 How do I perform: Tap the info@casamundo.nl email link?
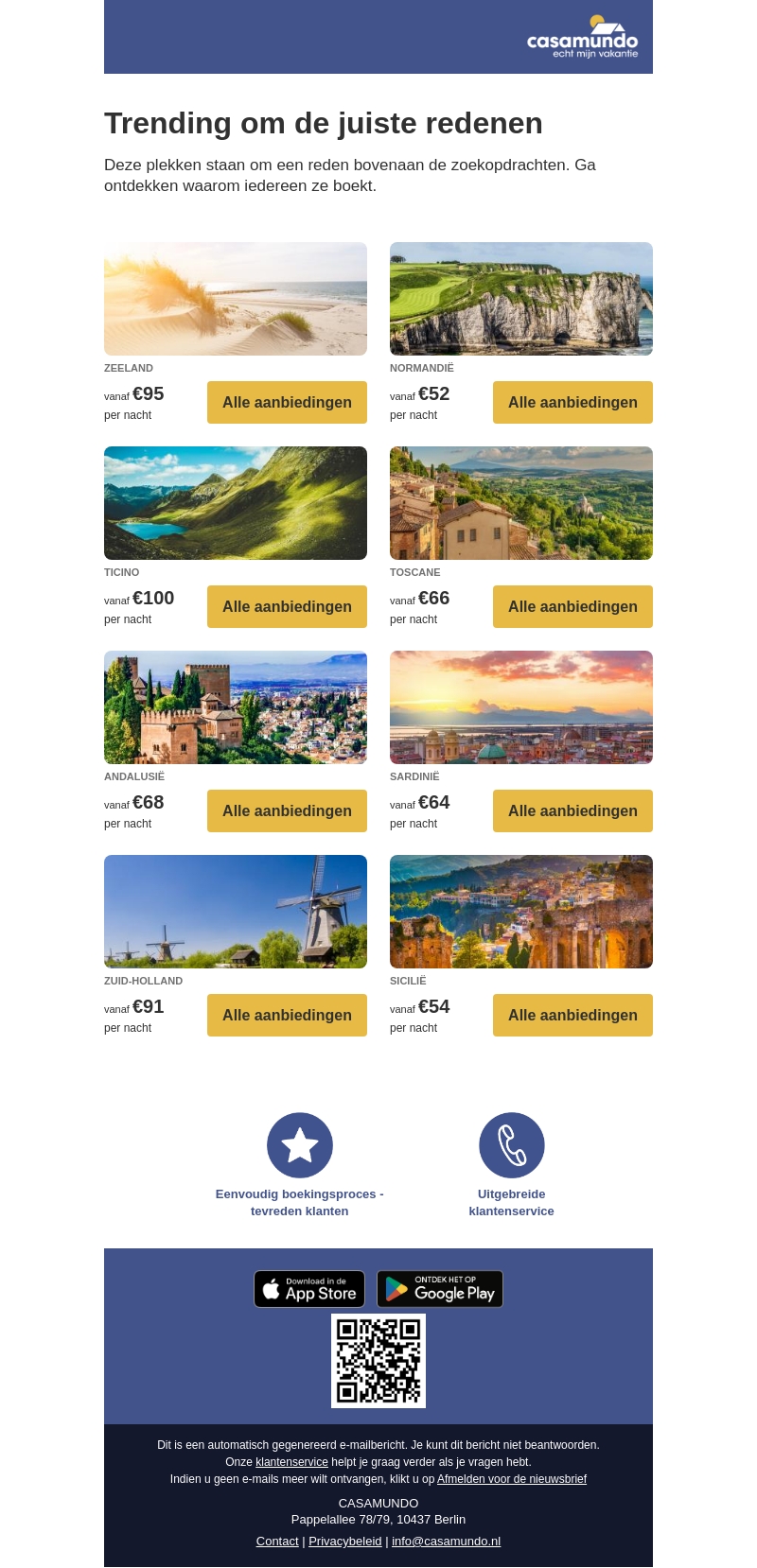point(446,1542)
